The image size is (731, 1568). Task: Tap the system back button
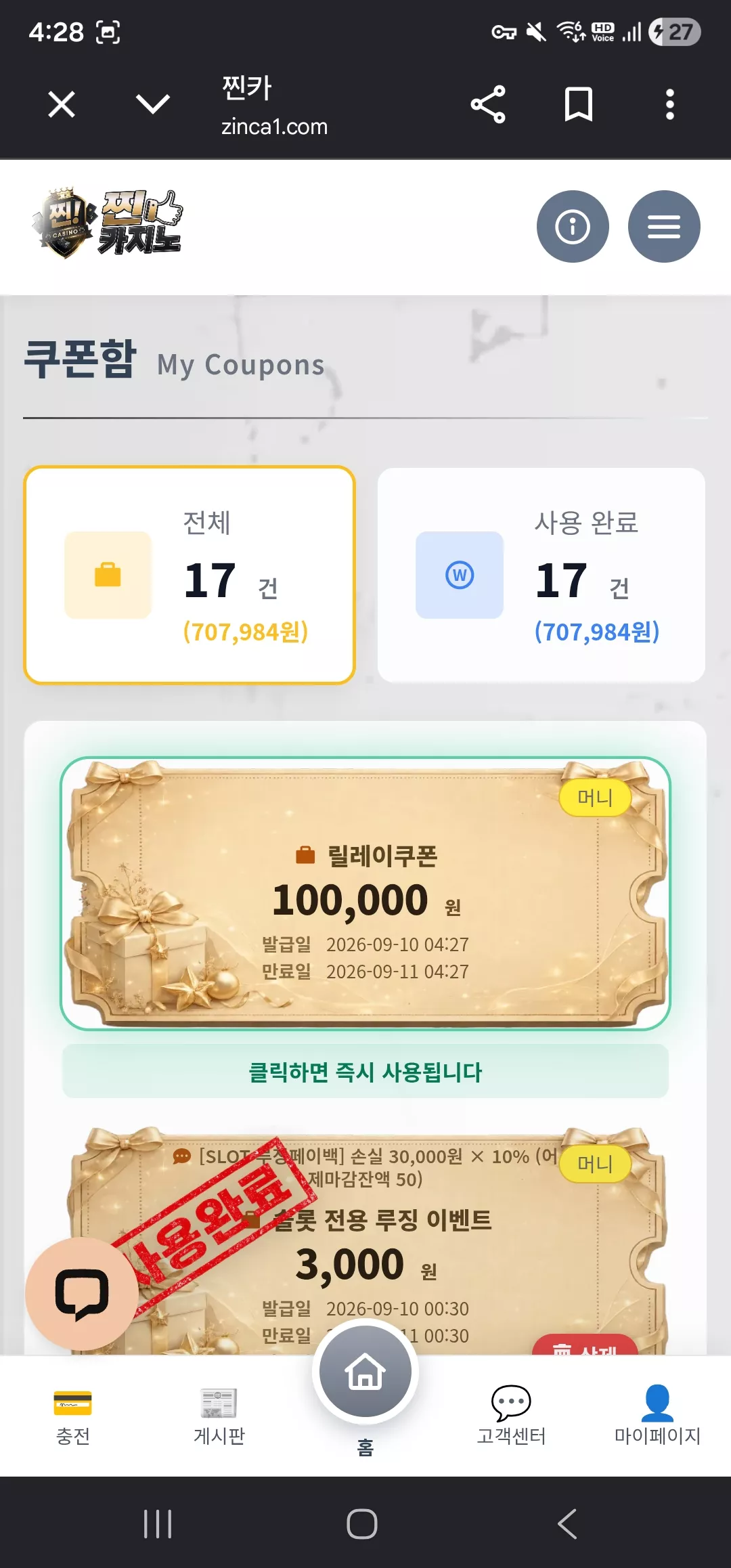point(567,1524)
